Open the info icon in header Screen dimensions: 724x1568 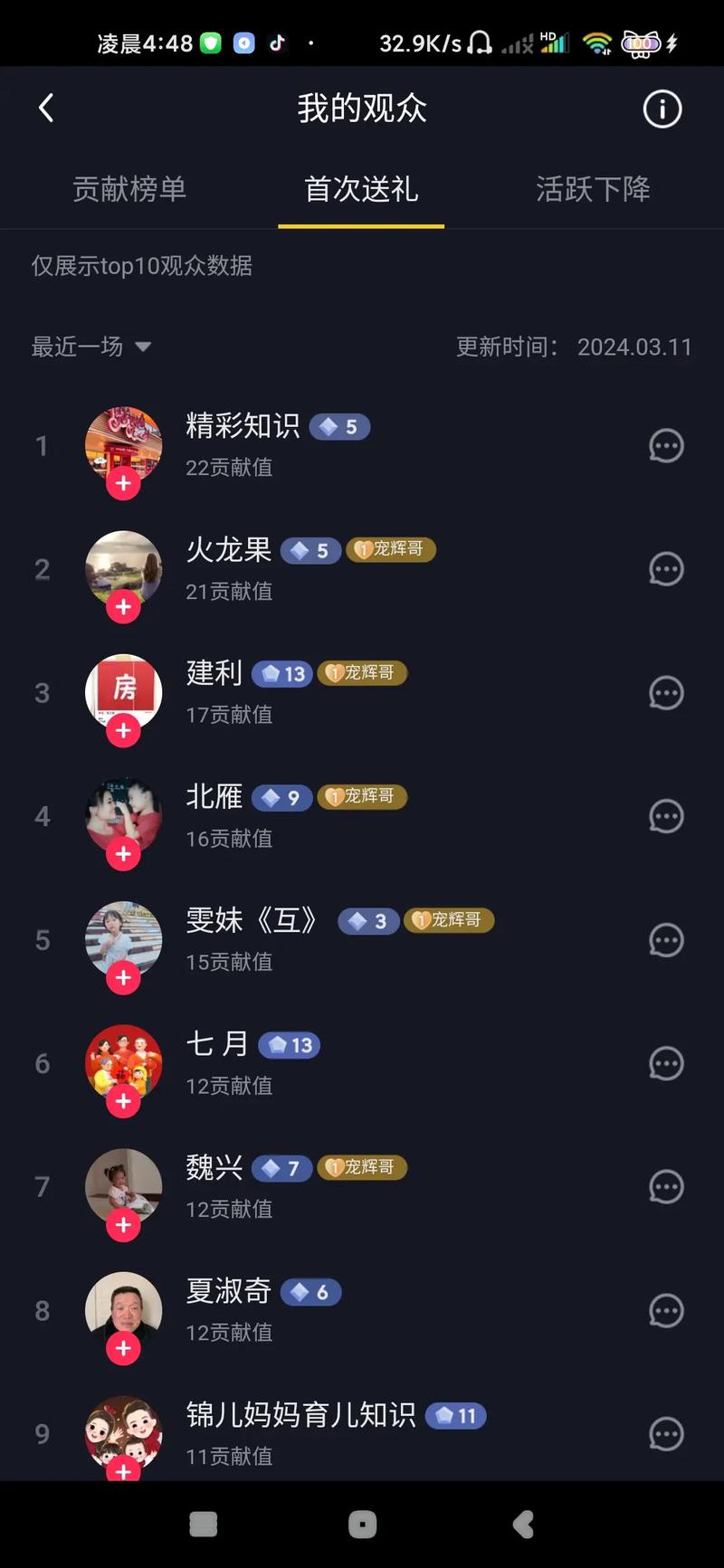point(662,109)
